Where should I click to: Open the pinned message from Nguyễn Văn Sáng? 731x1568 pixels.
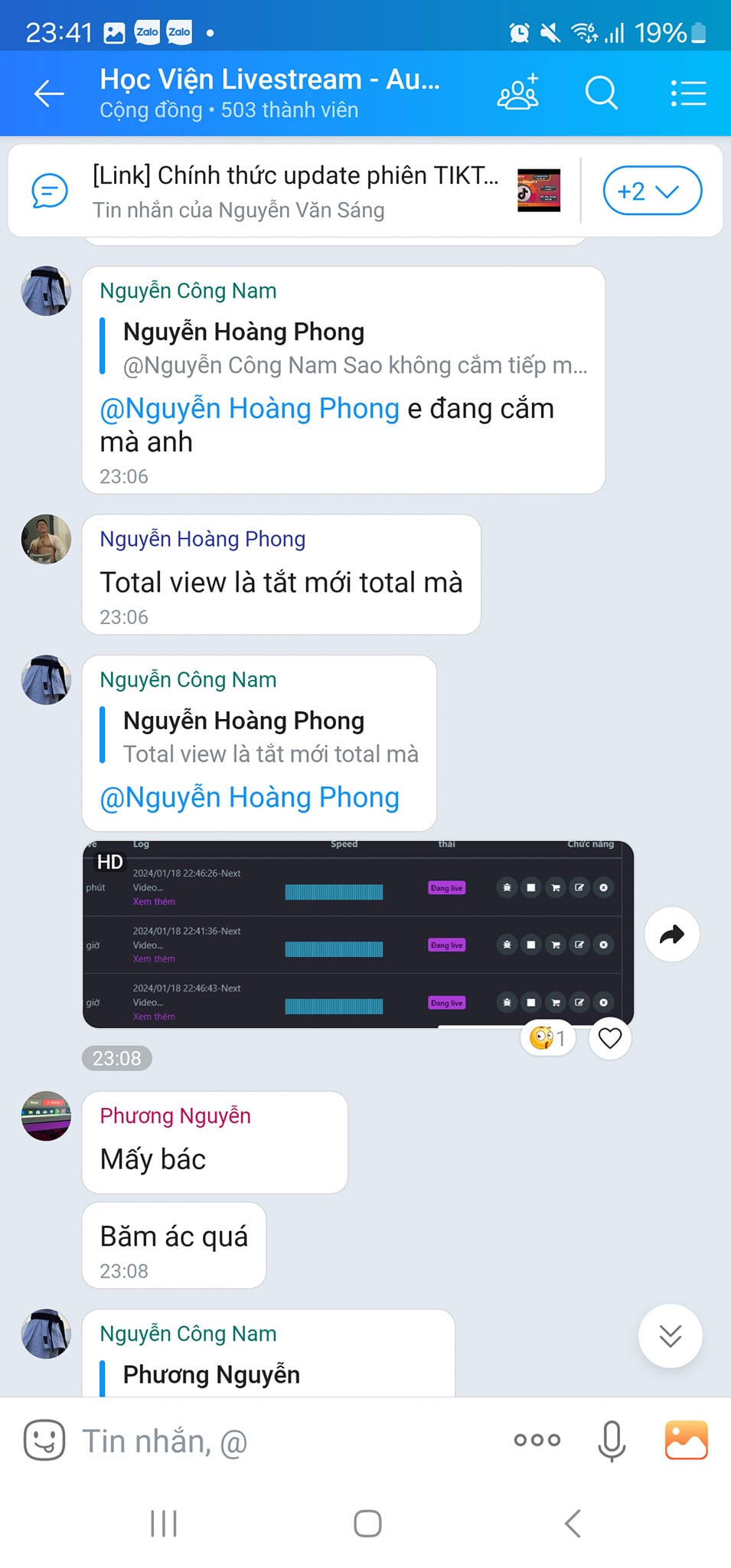coord(295,191)
